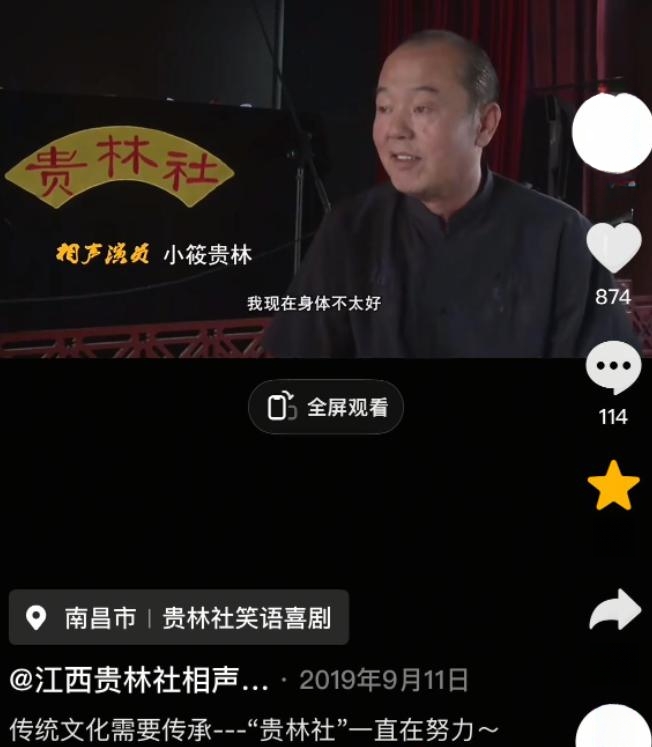This screenshot has height=747, width=652.
Task: Open the creator's round avatar
Action: pos(612,133)
